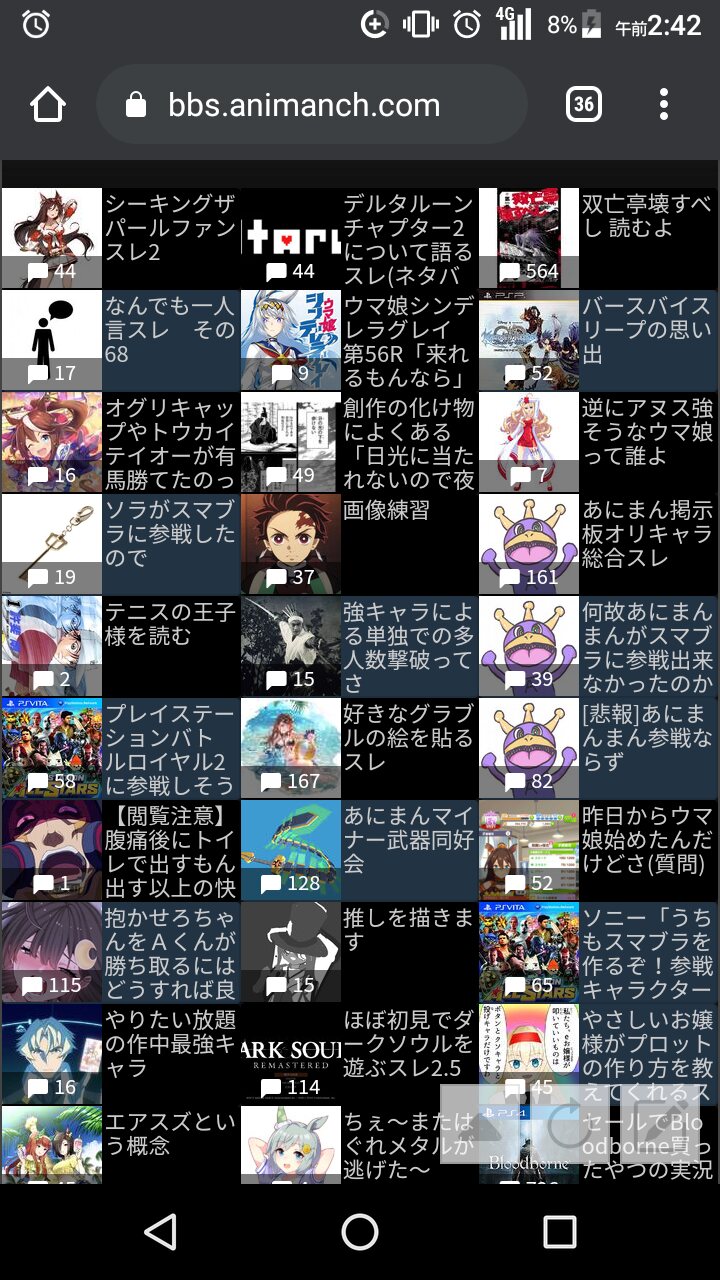The width and height of the screenshot is (720, 1280).
Task: Tap the bbs.animanch.com address bar
Action: (311, 105)
